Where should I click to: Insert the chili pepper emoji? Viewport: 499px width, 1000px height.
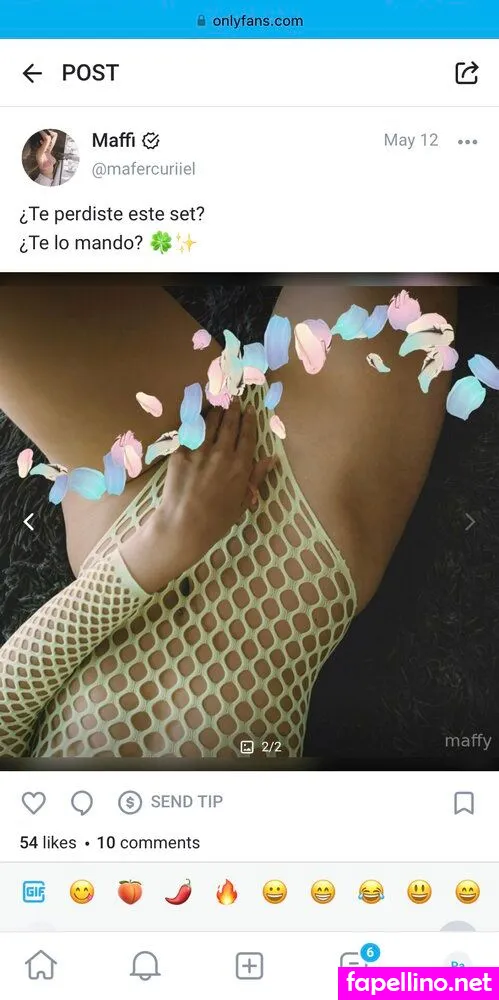coord(178,892)
